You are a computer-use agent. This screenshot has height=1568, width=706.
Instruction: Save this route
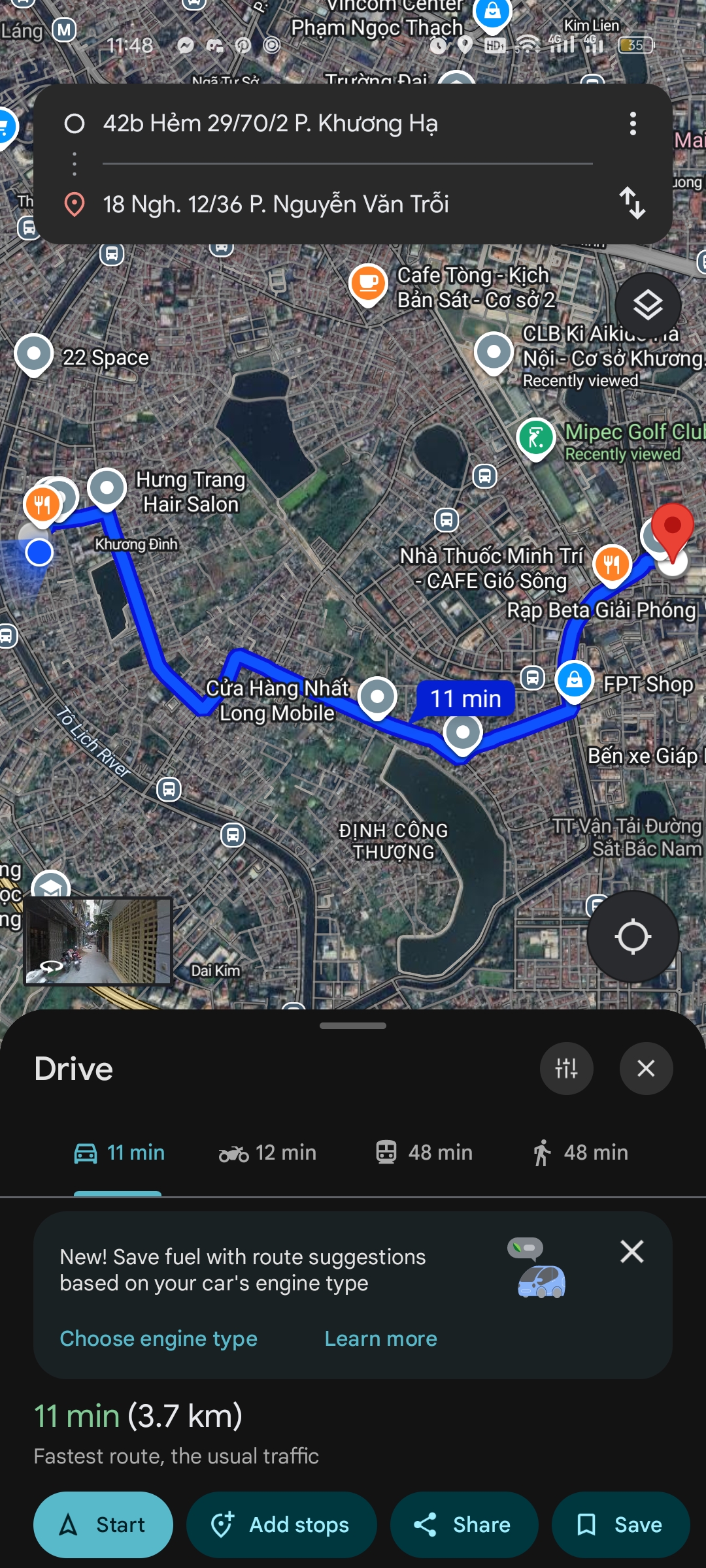point(620,1525)
